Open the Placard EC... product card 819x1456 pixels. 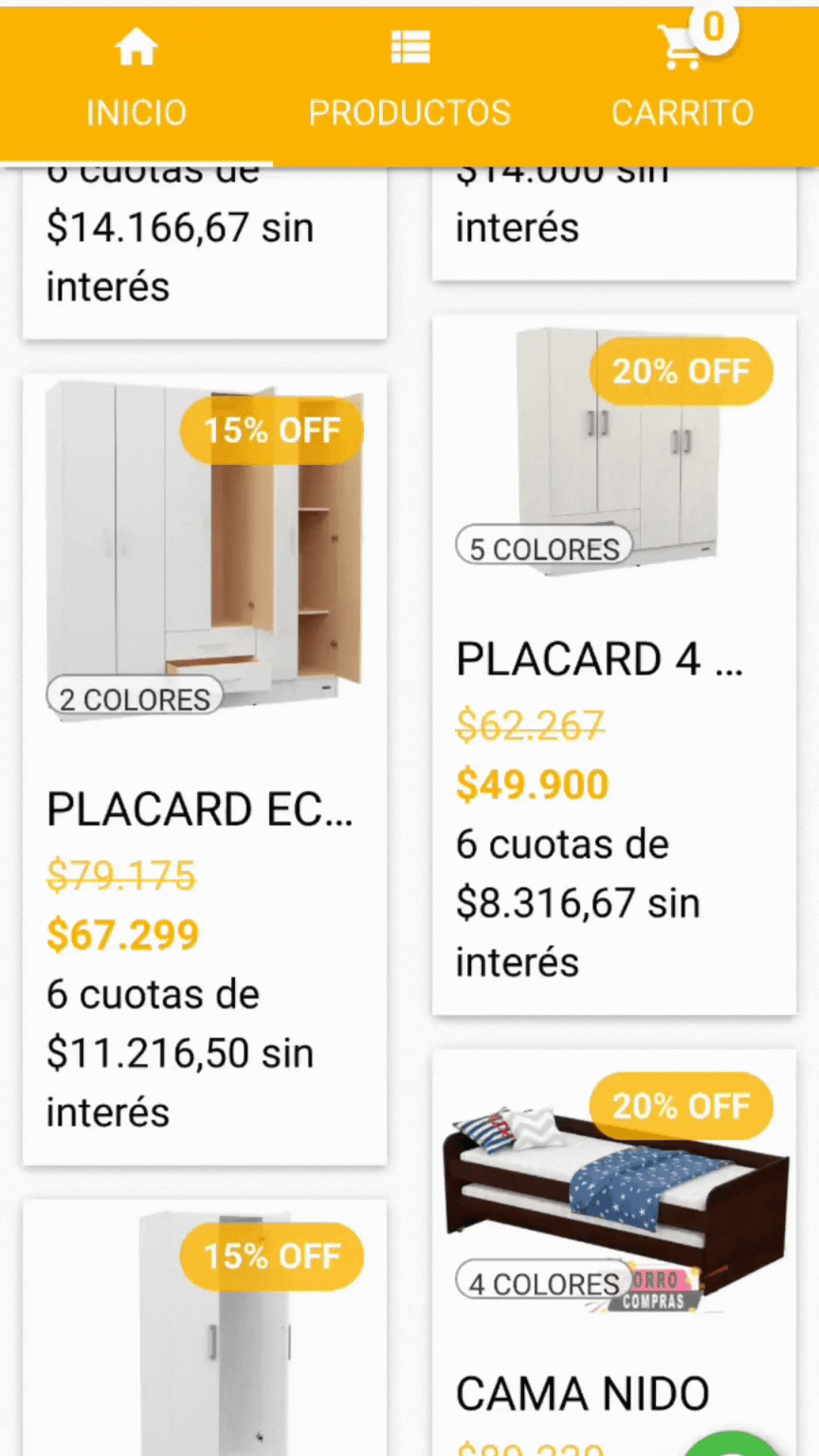(205, 770)
